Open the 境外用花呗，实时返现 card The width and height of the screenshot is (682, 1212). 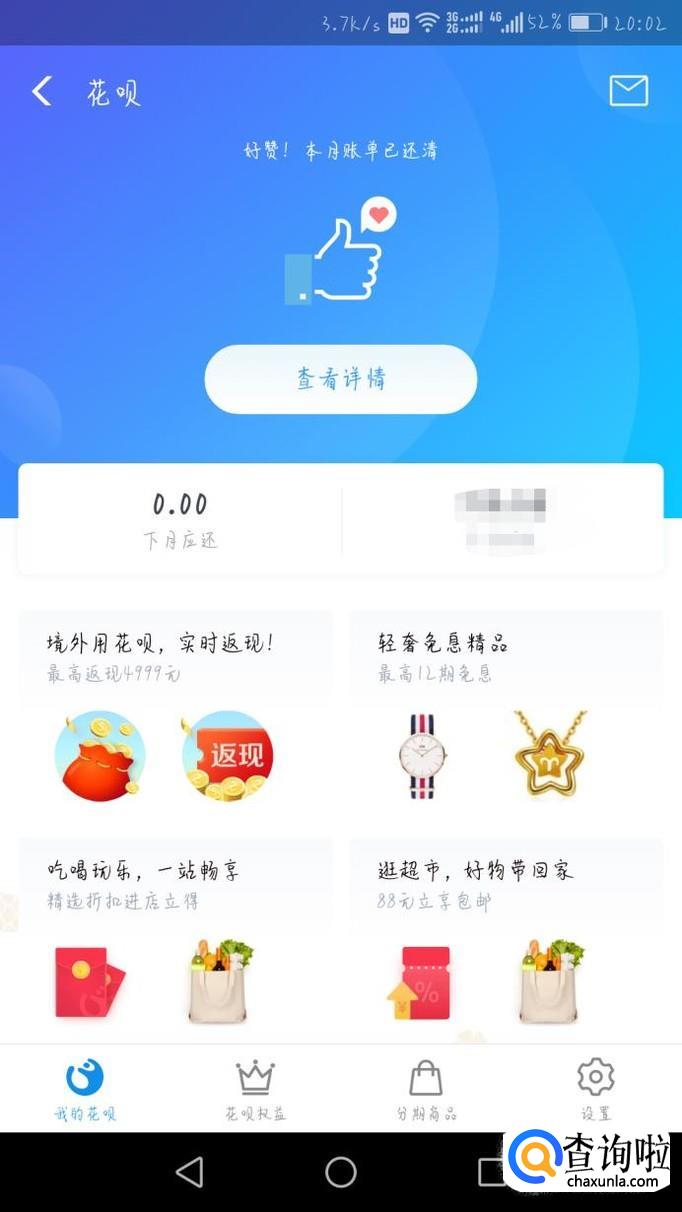(x=175, y=707)
